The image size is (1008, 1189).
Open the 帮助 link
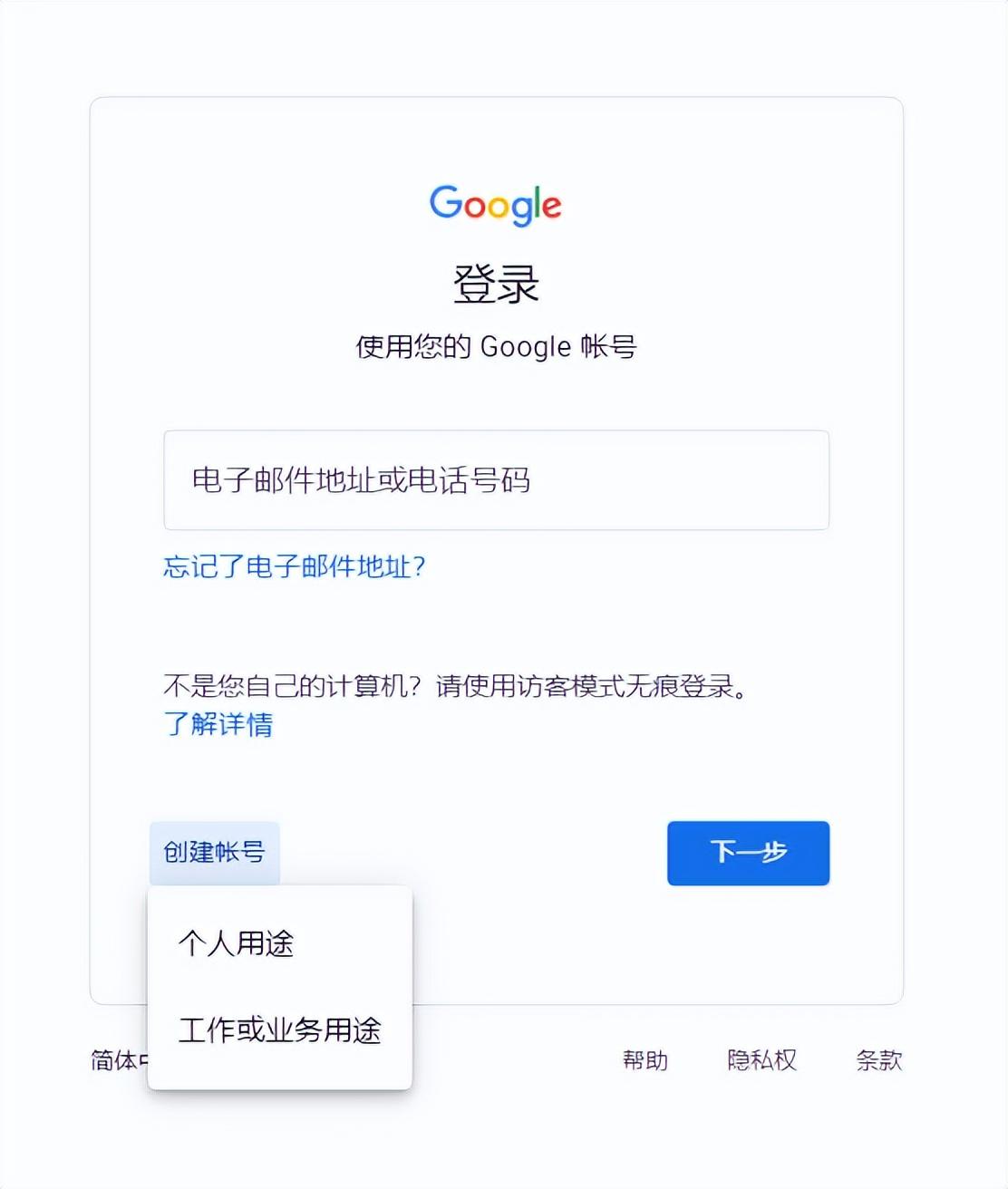(x=645, y=1059)
